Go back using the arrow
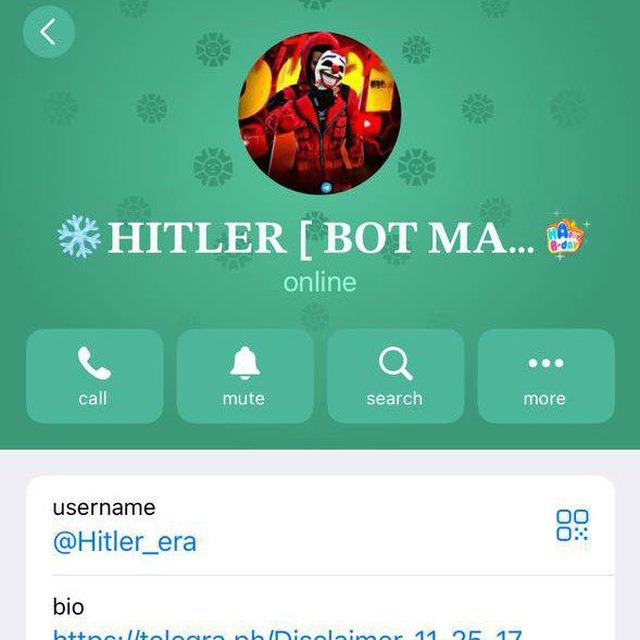 (x=48, y=33)
